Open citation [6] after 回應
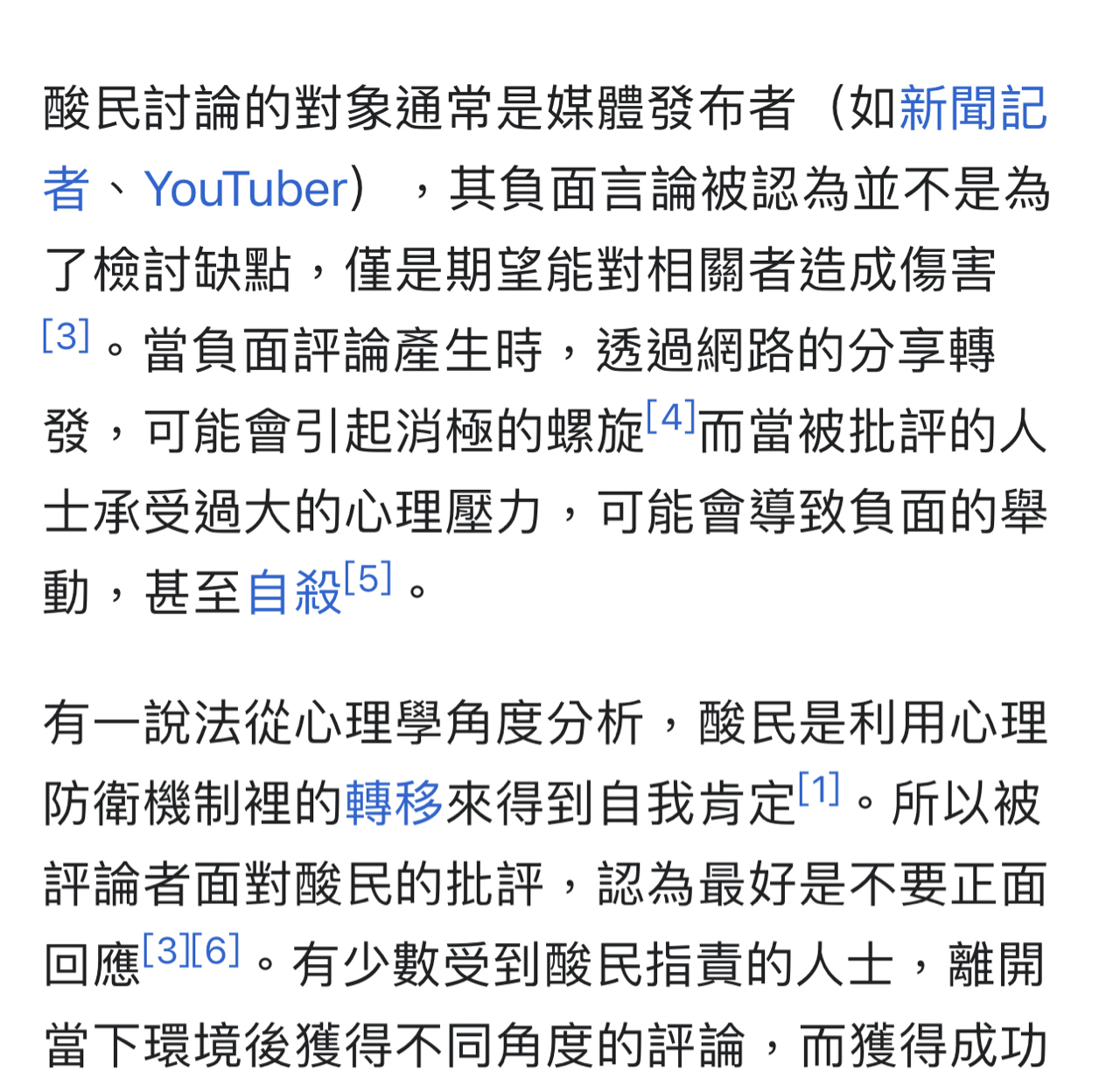 [x=216, y=950]
